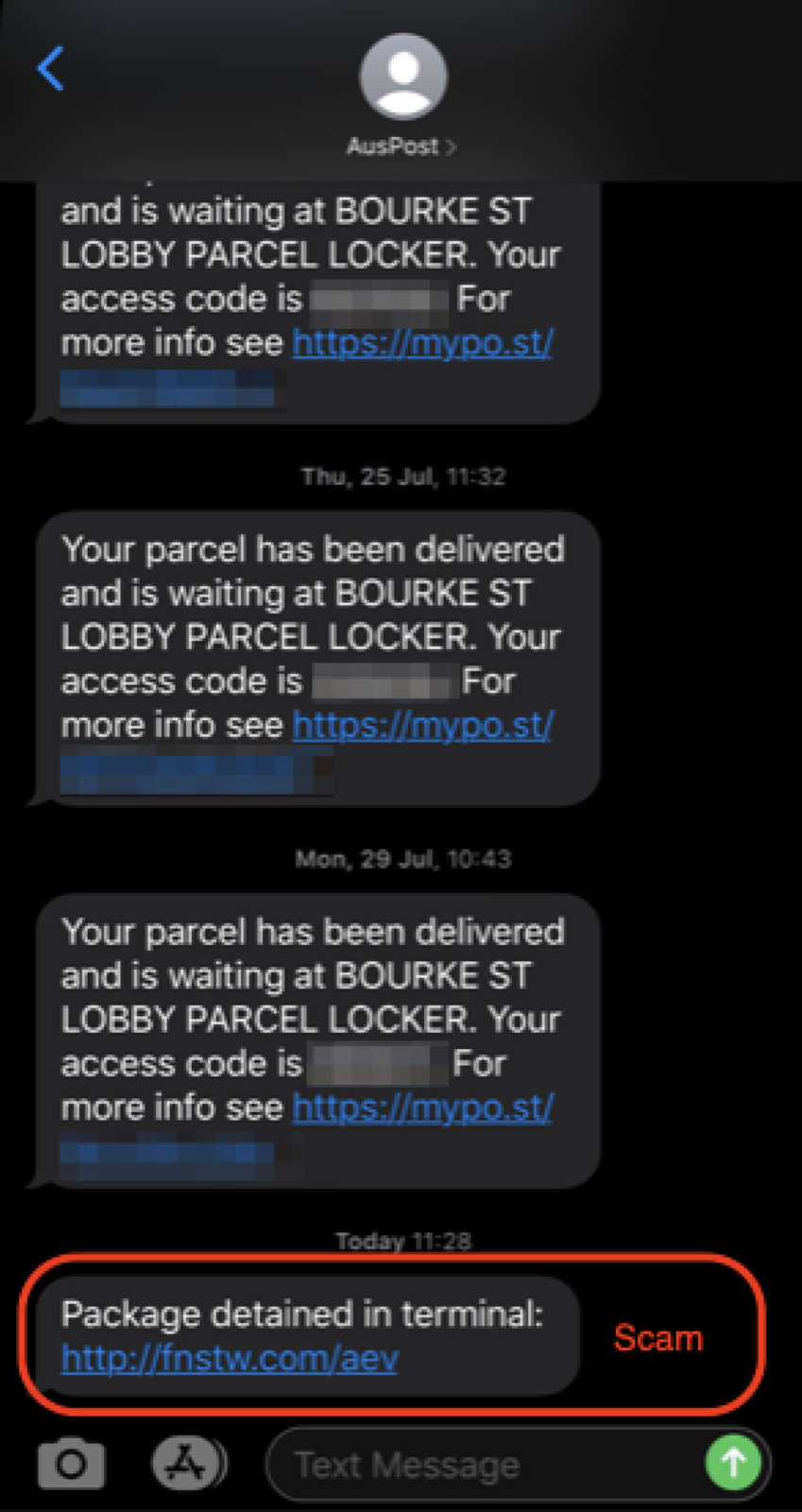The width and height of the screenshot is (802, 1512).
Task: Tap the green send arrow icon
Action: click(x=733, y=1462)
